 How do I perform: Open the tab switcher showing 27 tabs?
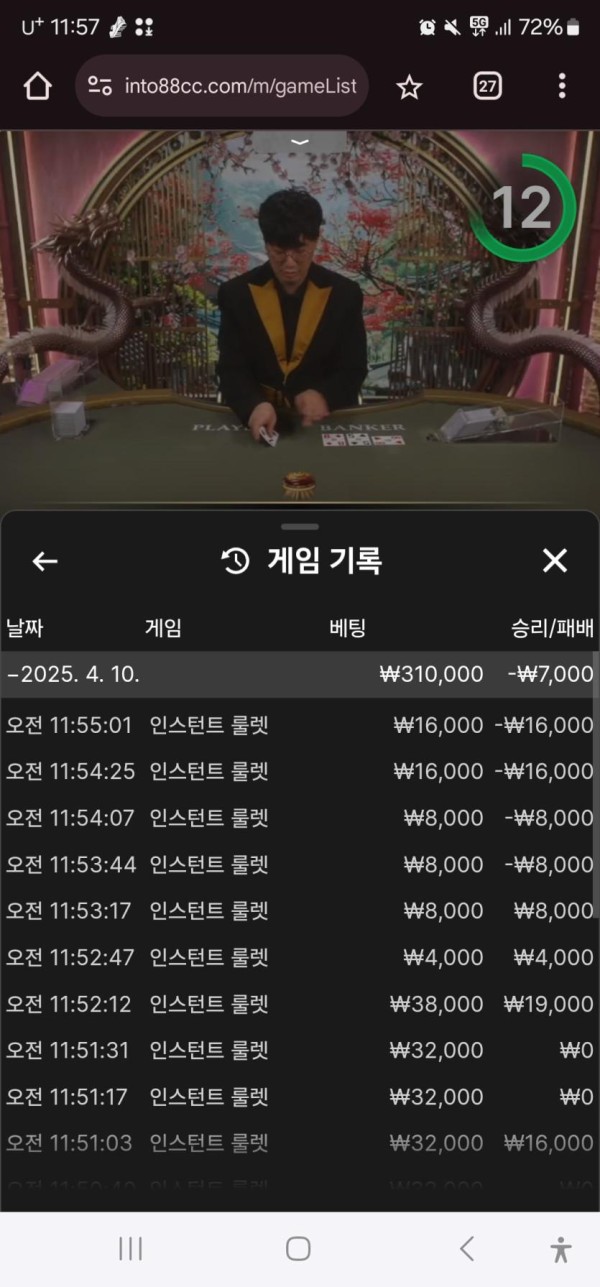pyautogui.click(x=487, y=87)
